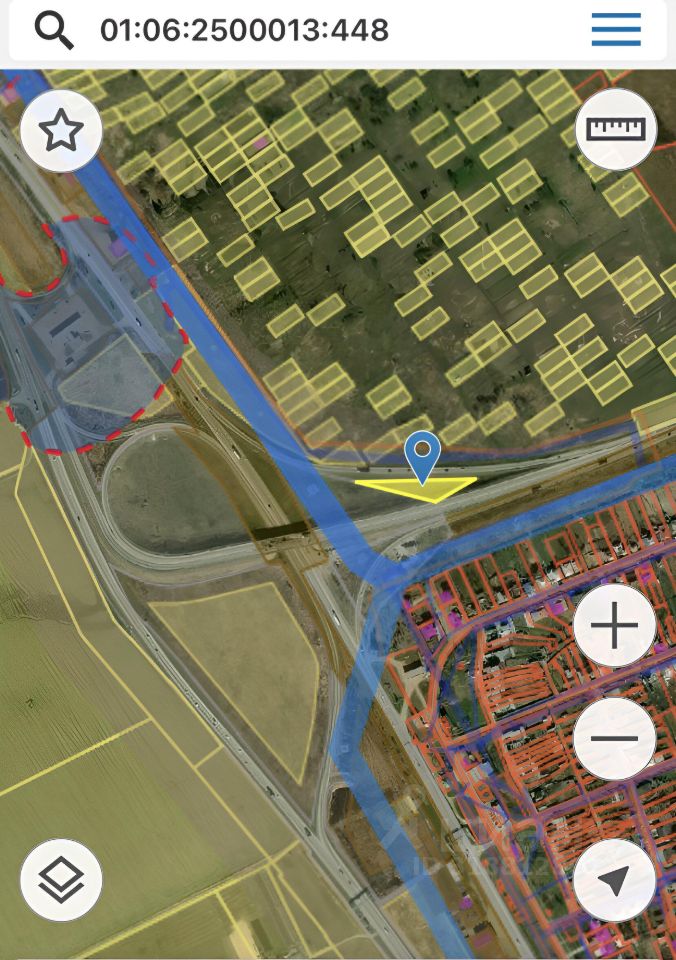Zoom out of the map
This screenshot has width=676, height=960.
tap(614, 740)
